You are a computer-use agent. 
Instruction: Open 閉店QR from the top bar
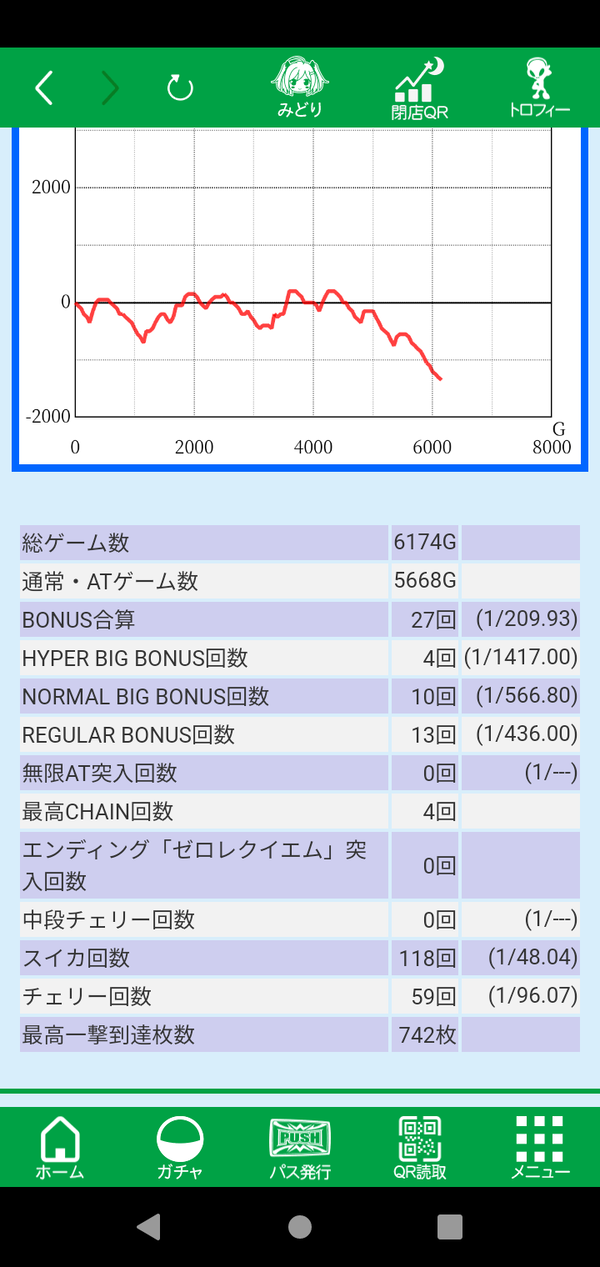point(420,88)
